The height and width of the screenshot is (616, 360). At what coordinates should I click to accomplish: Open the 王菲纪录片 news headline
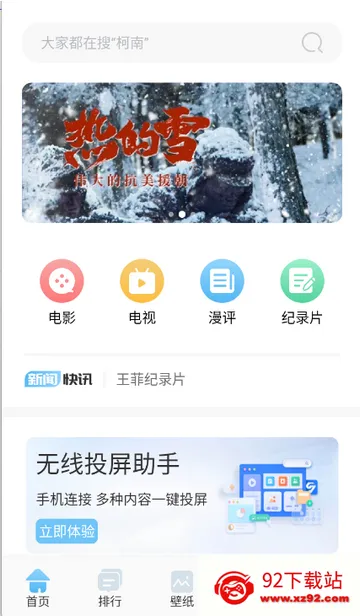click(151, 380)
